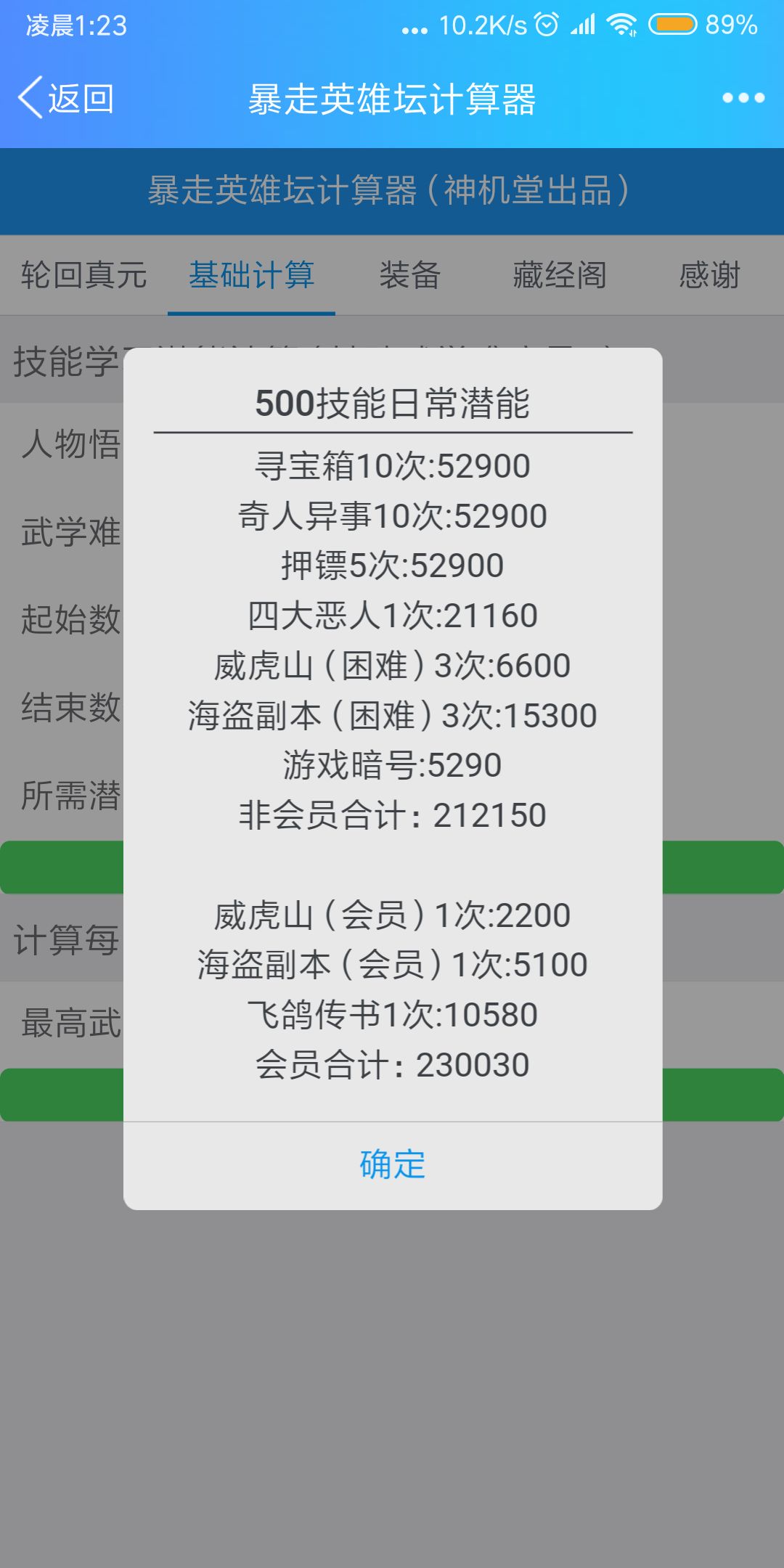Click the notification dots in status bar
Image resolution: width=784 pixels, height=1568 pixels.
tap(415, 28)
